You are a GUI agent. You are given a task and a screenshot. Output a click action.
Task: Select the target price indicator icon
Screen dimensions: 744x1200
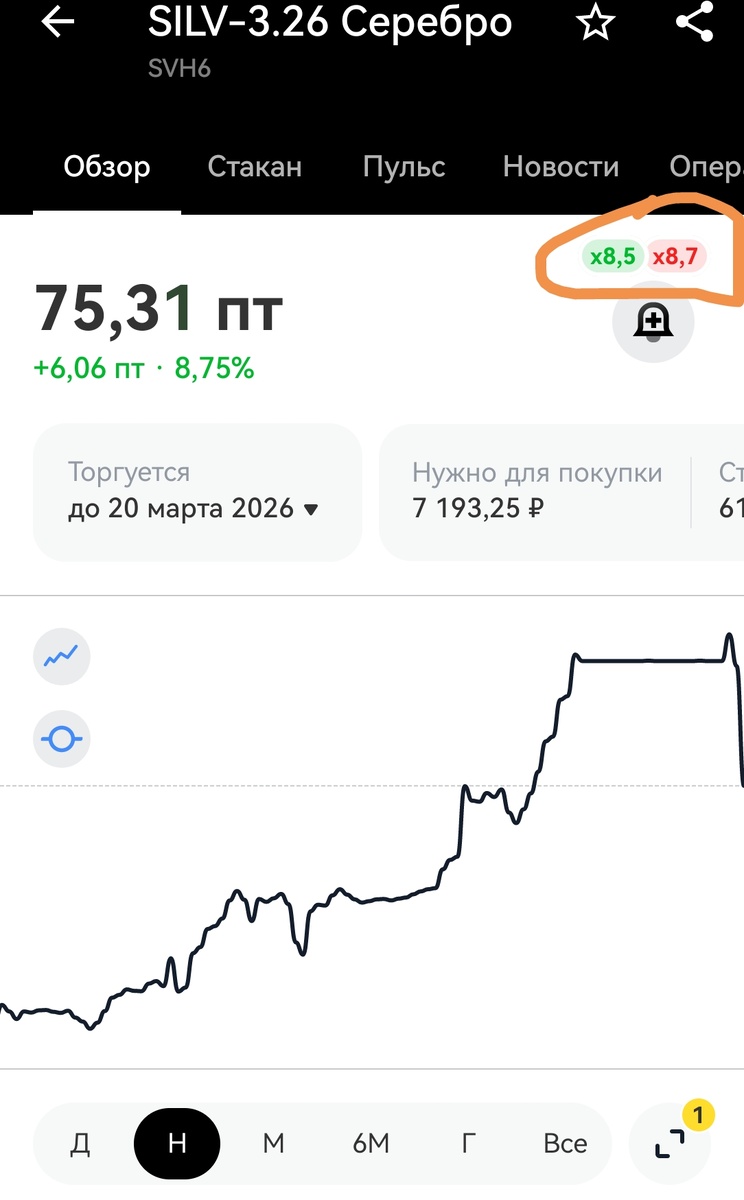point(61,739)
